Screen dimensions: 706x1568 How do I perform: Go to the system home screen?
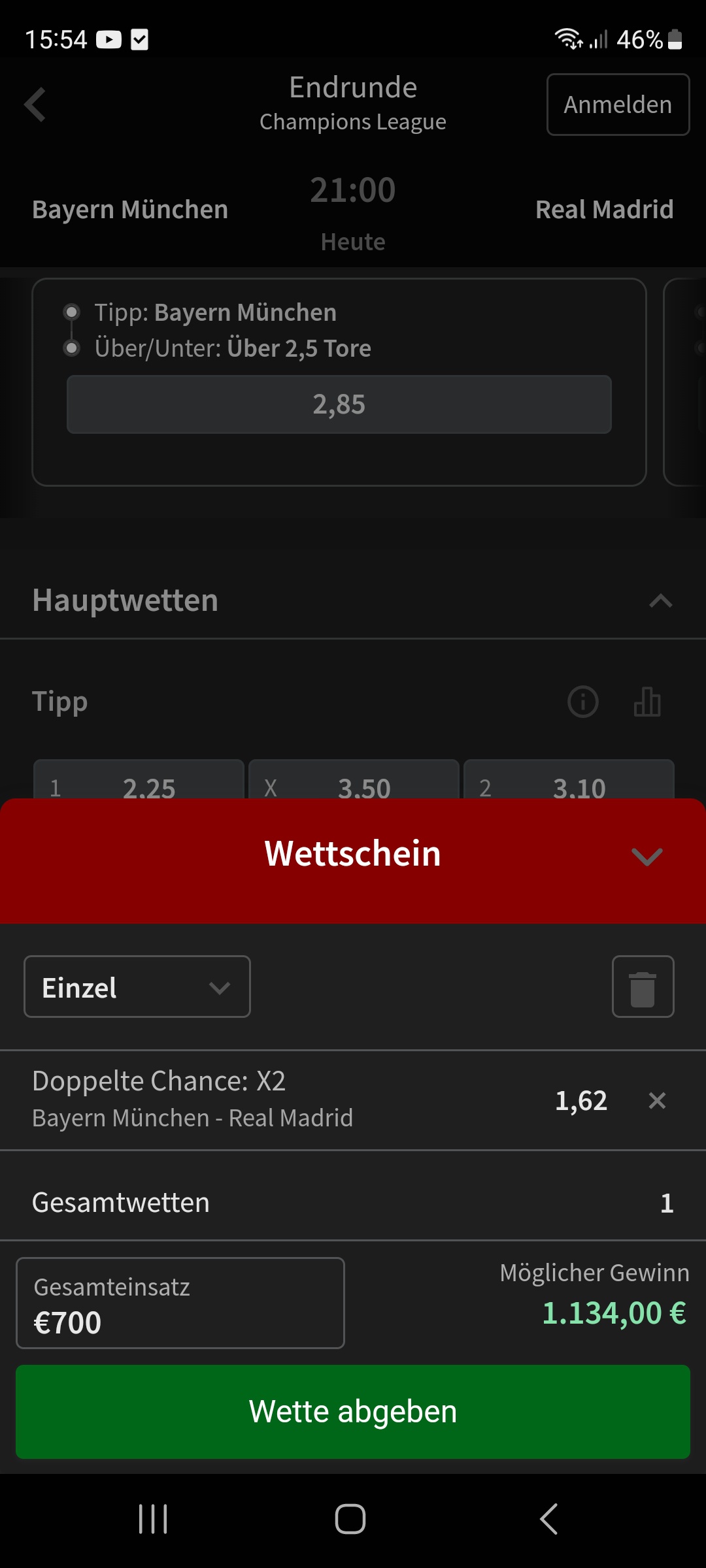[x=350, y=1518]
